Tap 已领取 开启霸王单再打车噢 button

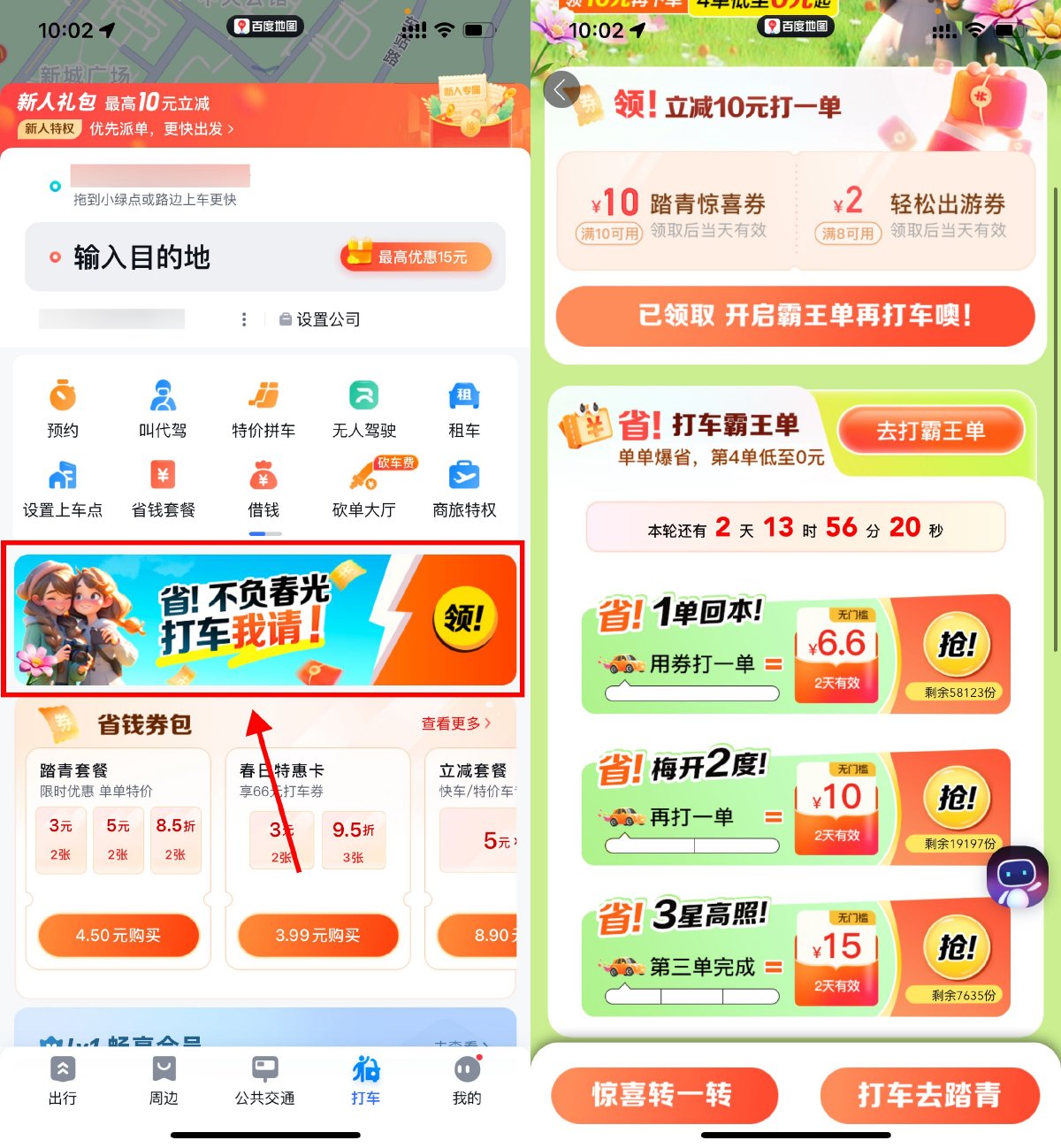click(795, 316)
